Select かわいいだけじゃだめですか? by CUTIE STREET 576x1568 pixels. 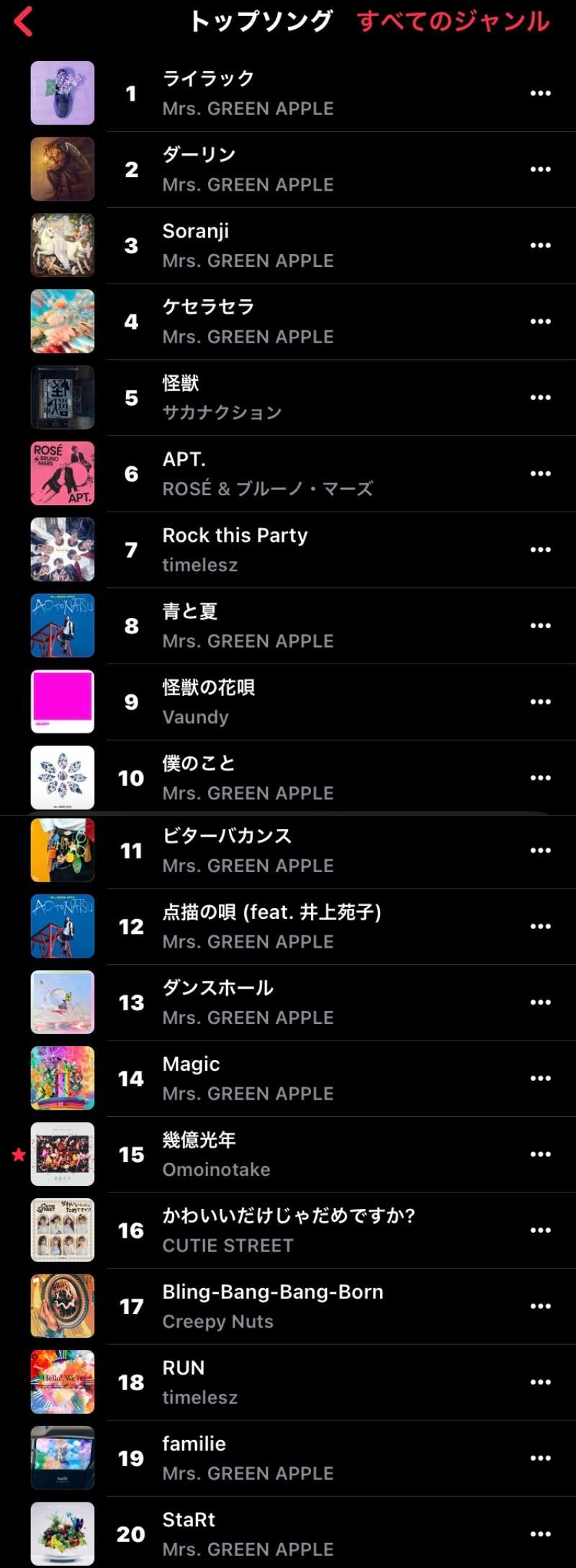(x=288, y=1230)
